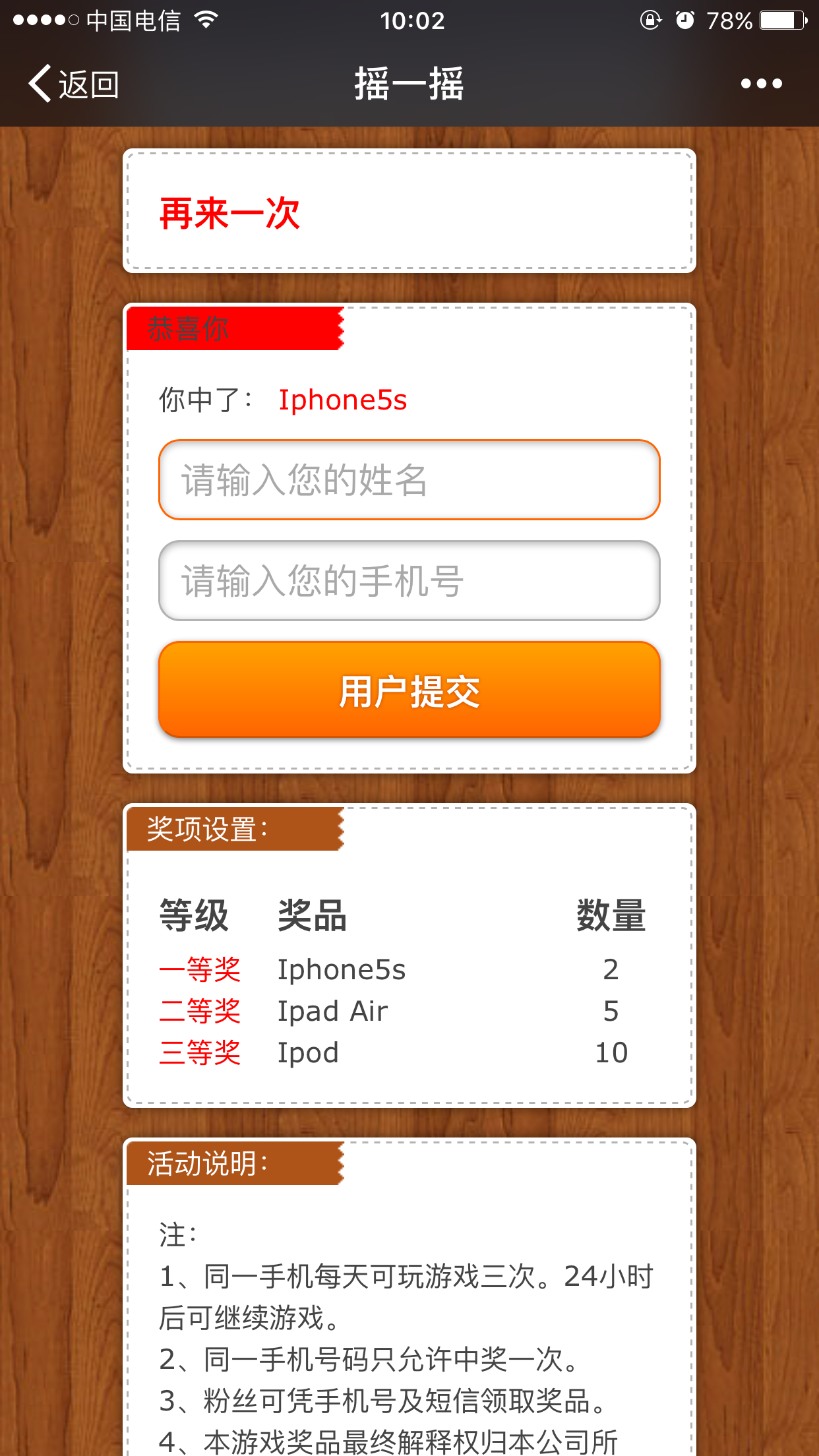Screen dimensions: 819x1456
Task: Go back using the 返回 button
Action: 74,84
